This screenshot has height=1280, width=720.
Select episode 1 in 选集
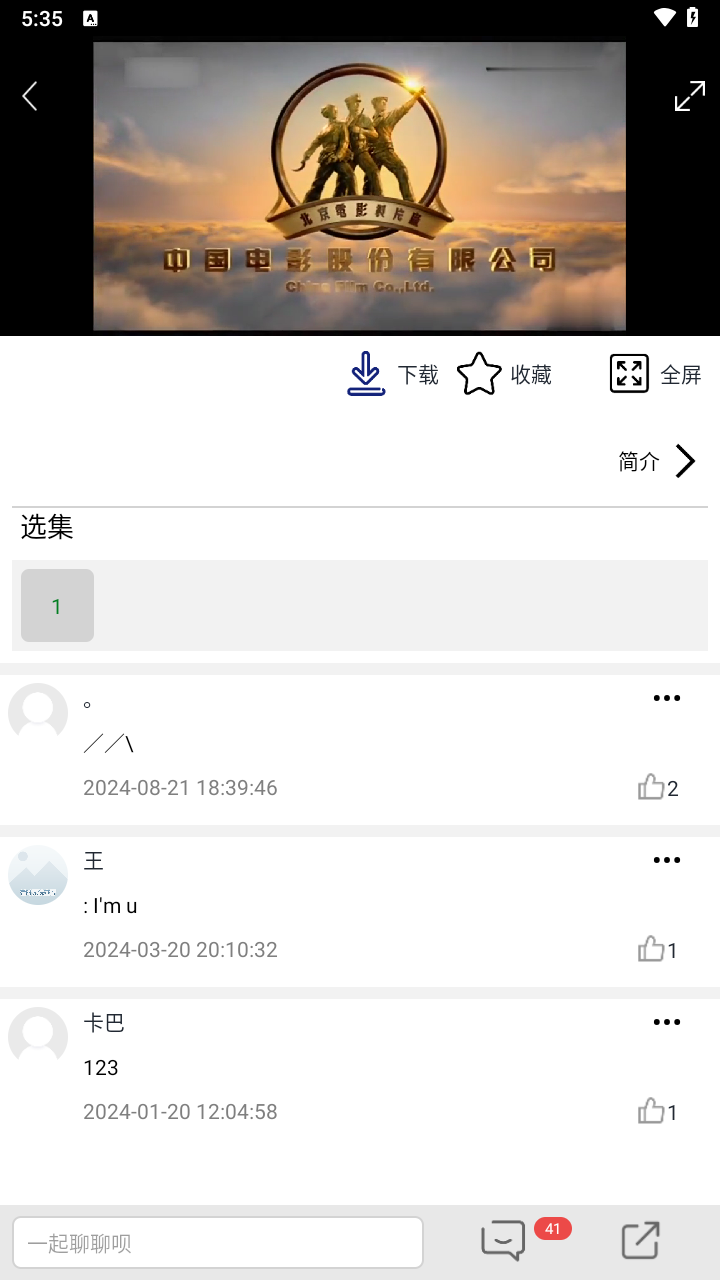[57, 606]
